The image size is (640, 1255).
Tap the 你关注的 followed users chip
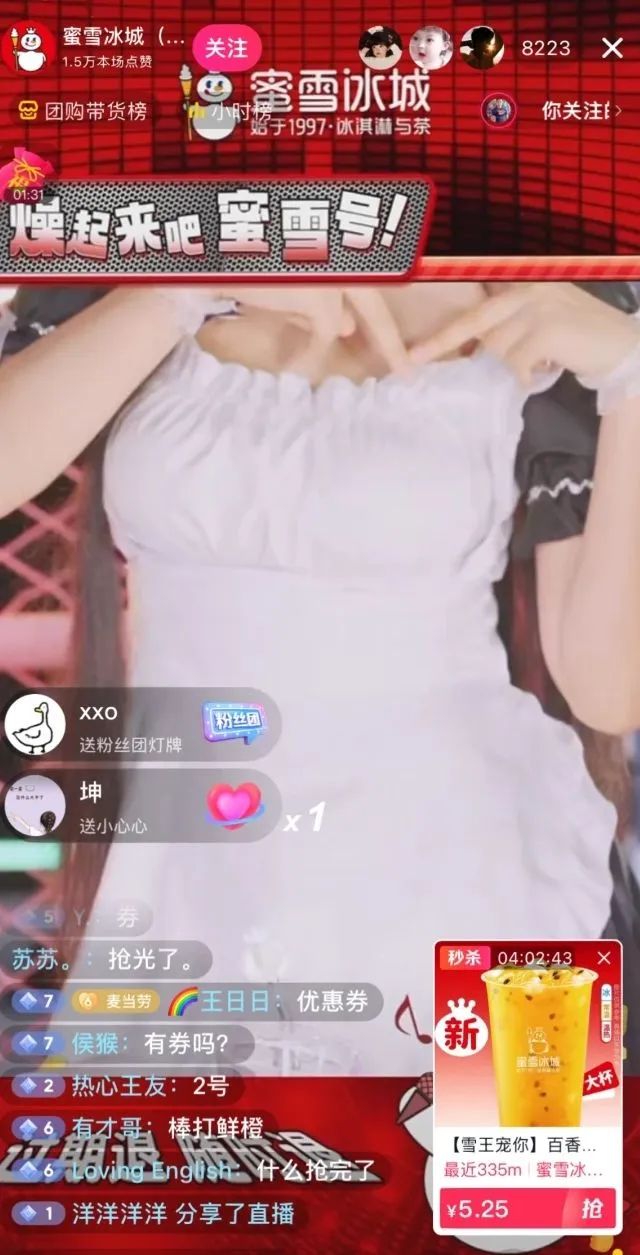coord(560,111)
